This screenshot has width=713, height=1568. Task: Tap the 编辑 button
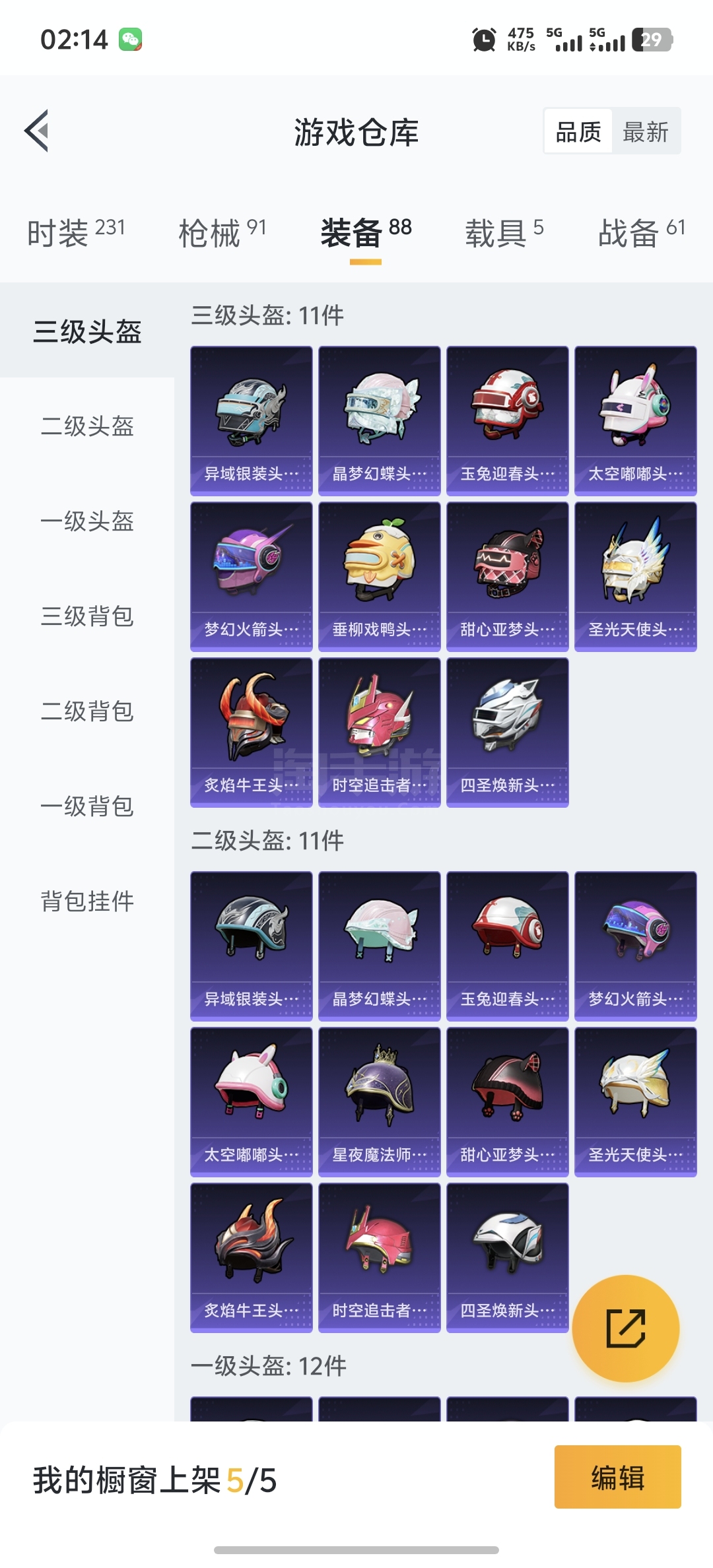[617, 1477]
